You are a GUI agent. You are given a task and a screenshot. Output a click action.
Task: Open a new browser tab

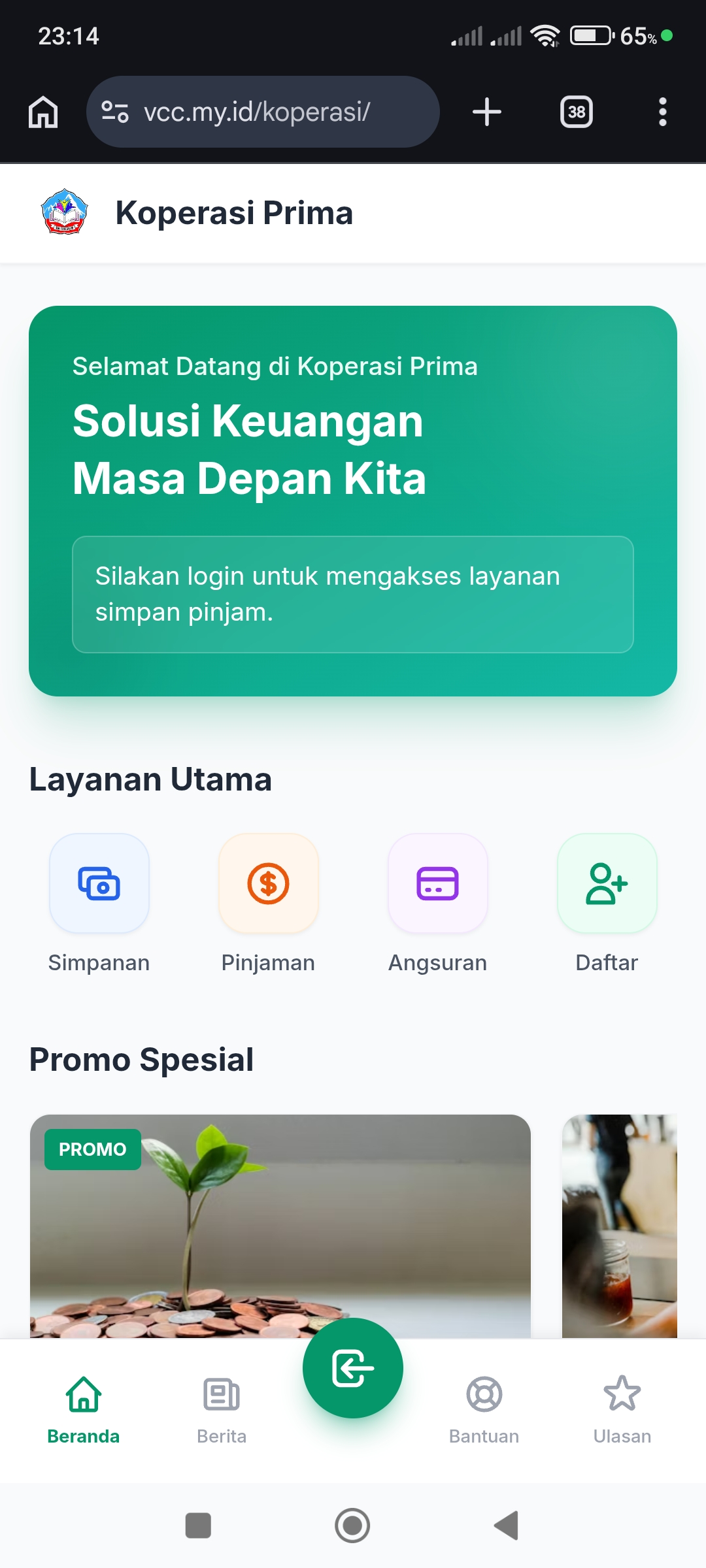pyautogui.click(x=486, y=112)
